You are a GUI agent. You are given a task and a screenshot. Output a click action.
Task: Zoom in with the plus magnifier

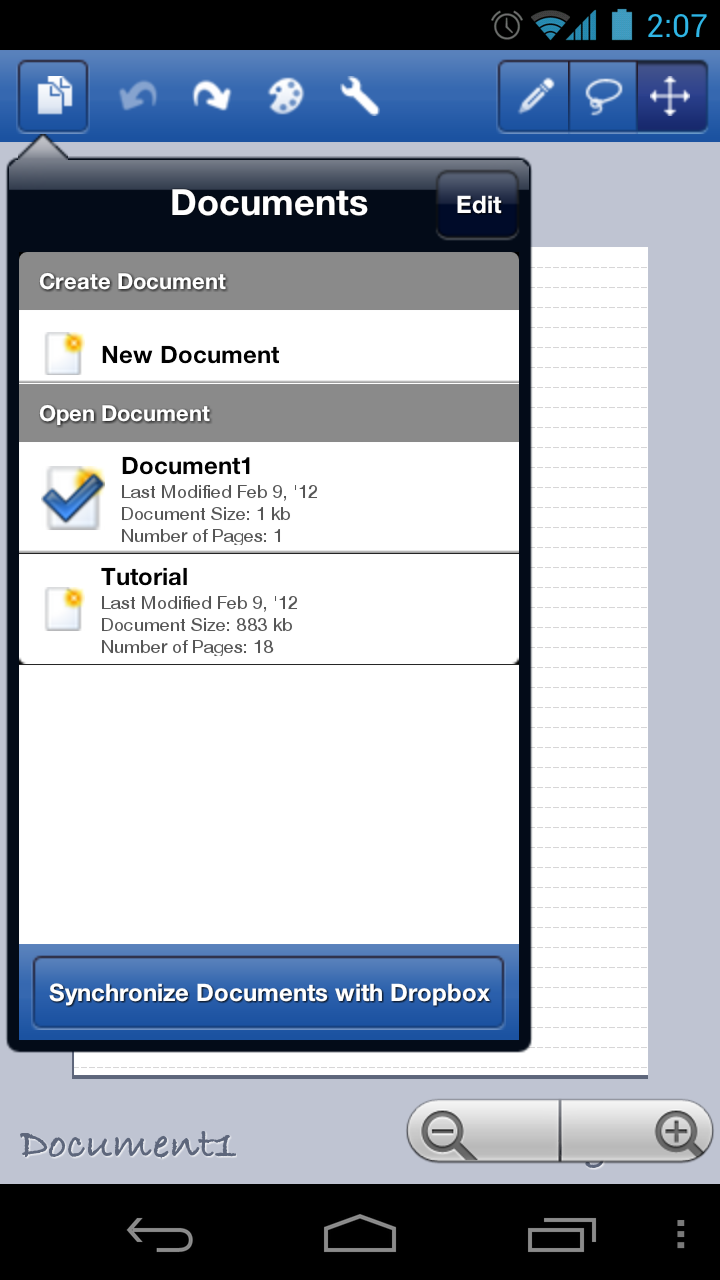637,1132
